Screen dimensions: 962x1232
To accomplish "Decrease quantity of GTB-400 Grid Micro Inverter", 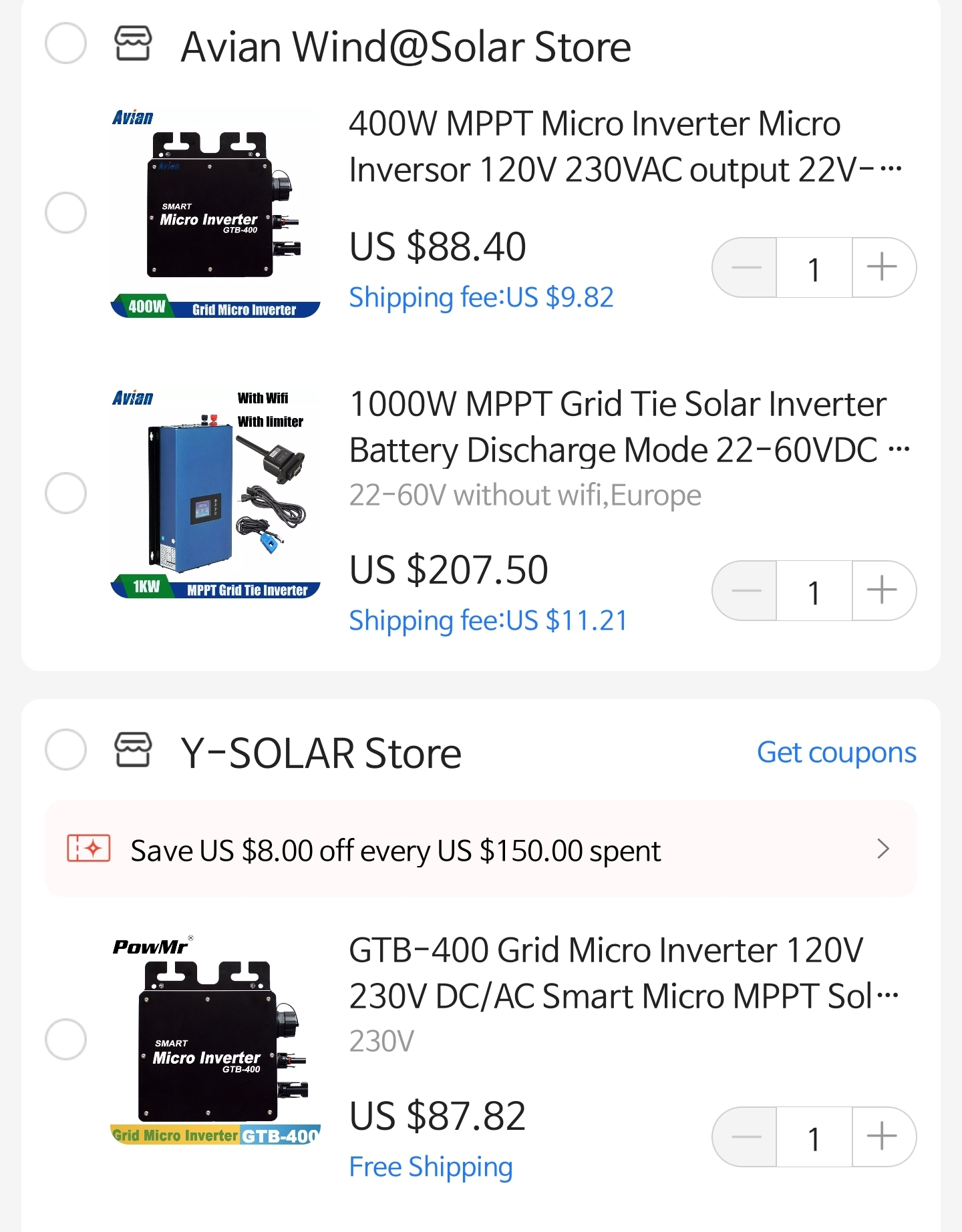I will pyautogui.click(x=746, y=1137).
